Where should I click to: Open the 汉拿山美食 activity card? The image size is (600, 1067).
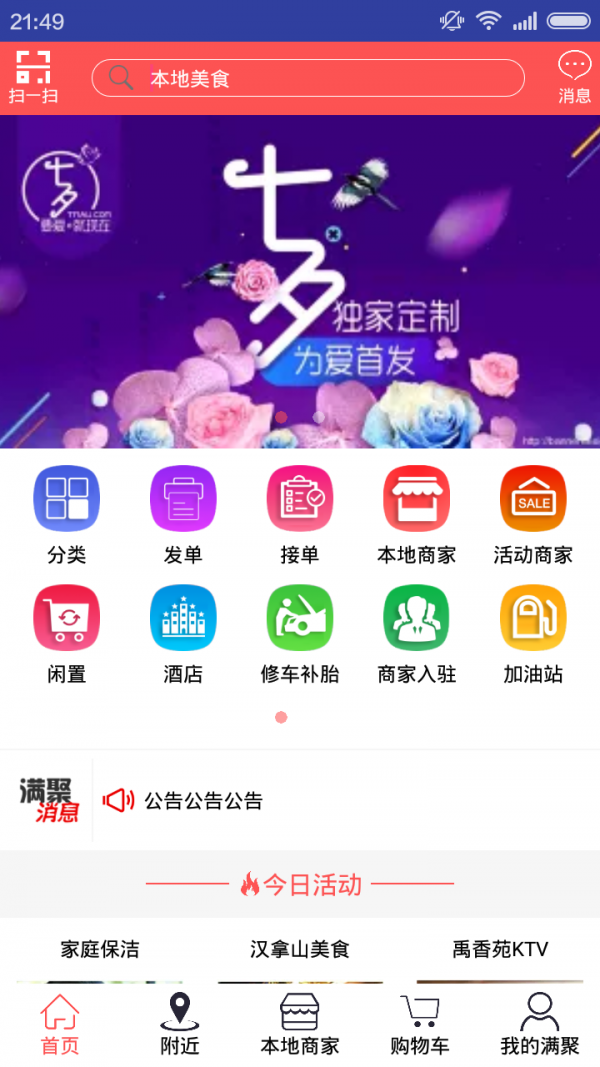click(x=300, y=950)
